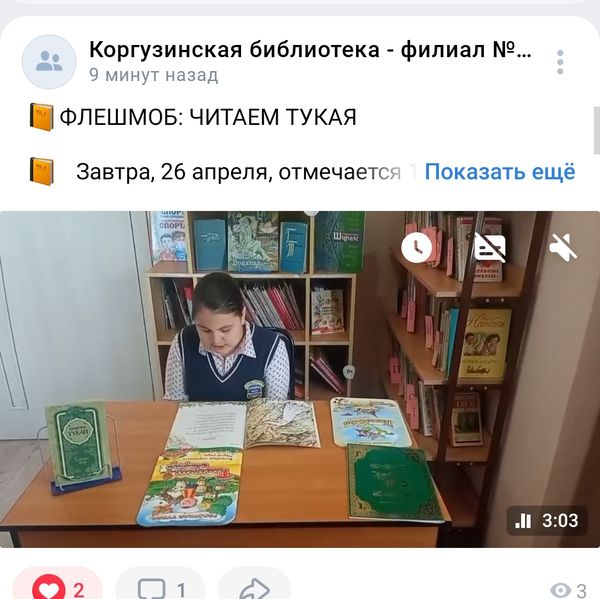Open the post's comments

160,588
